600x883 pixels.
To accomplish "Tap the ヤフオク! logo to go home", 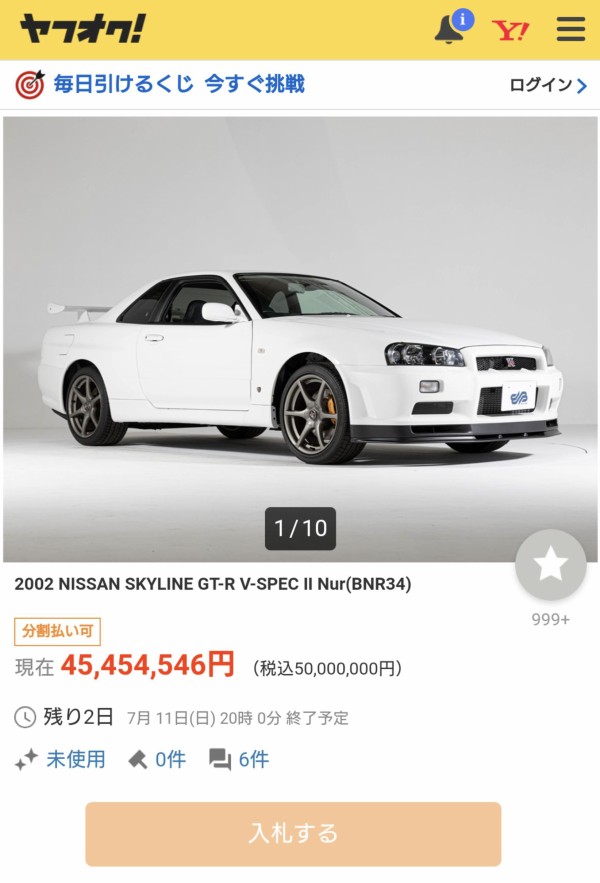I will point(82,30).
